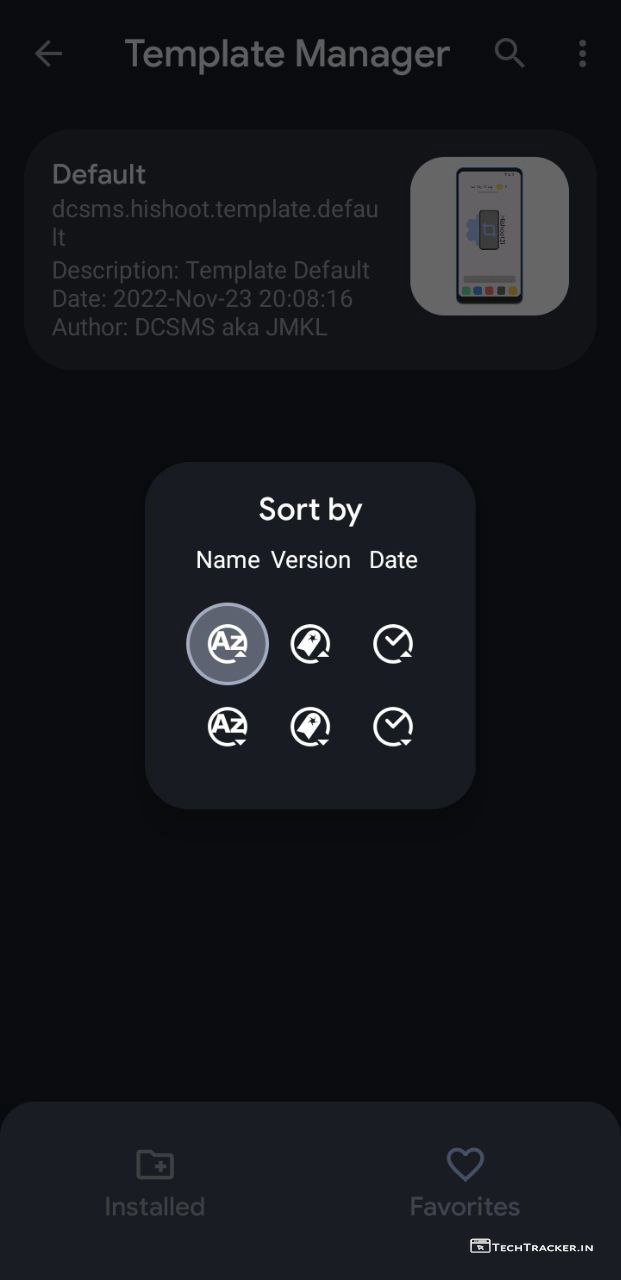Sort by version descending
The image size is (621, 1280).
point(310,727)
